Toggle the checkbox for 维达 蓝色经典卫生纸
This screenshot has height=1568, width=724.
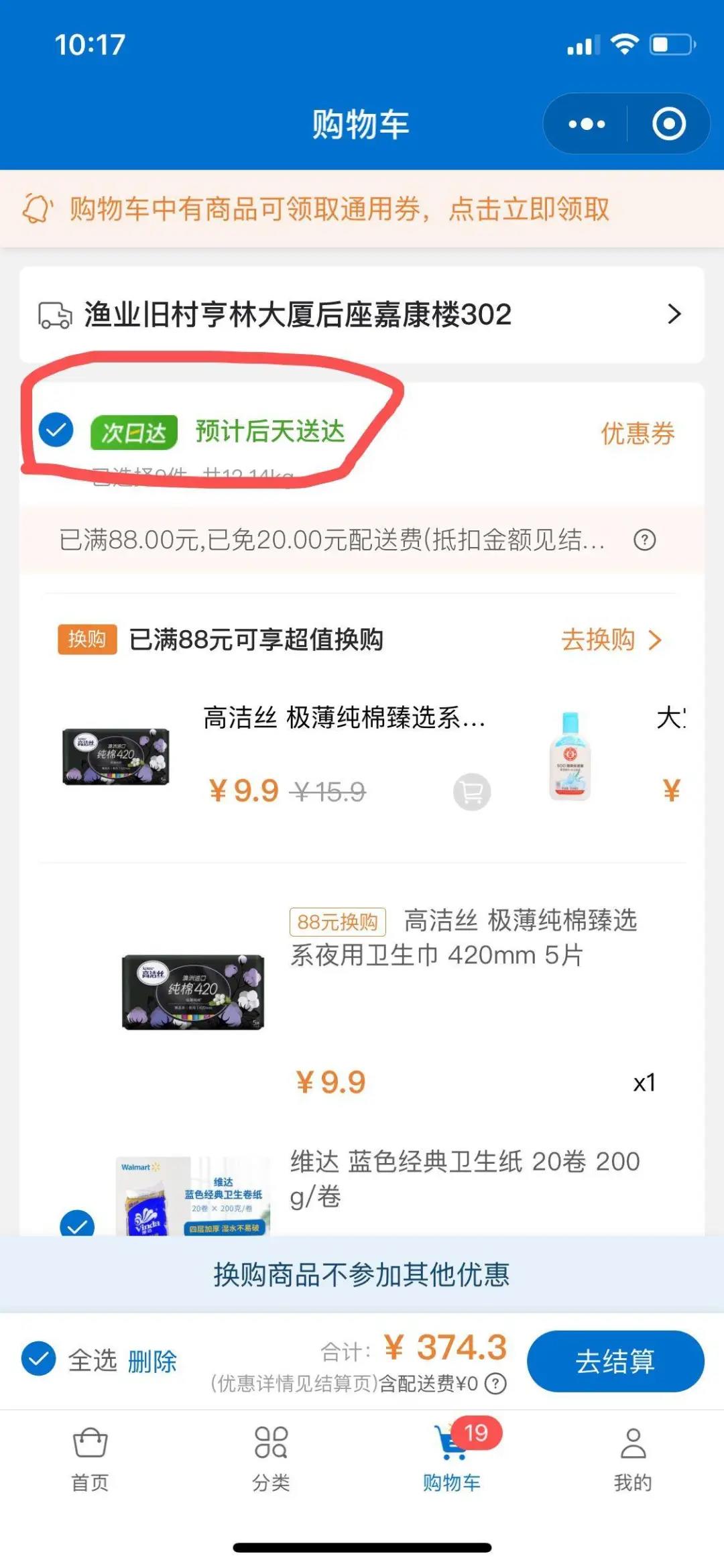77,1225
